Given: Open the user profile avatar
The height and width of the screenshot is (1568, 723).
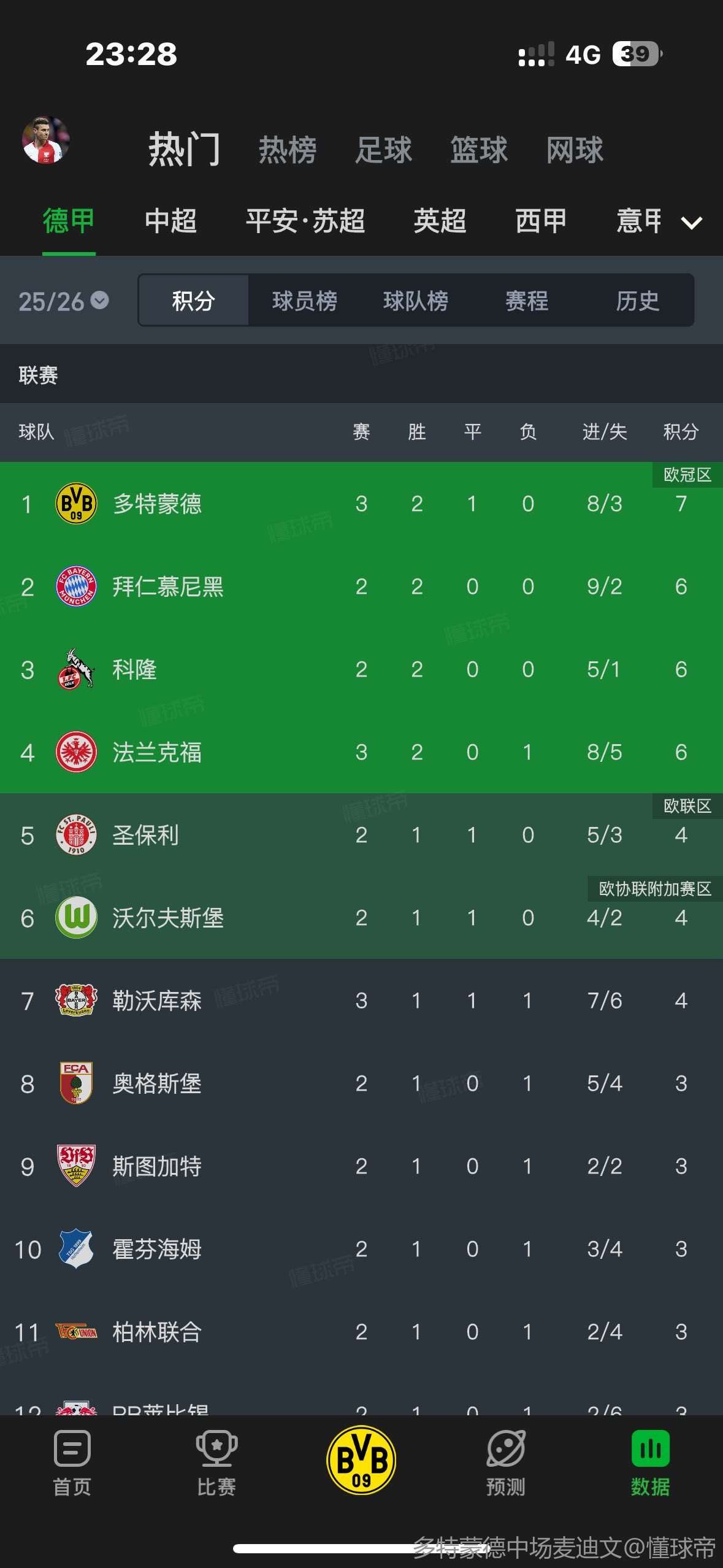Looking at the screenshot, I should tap(45, 140).
